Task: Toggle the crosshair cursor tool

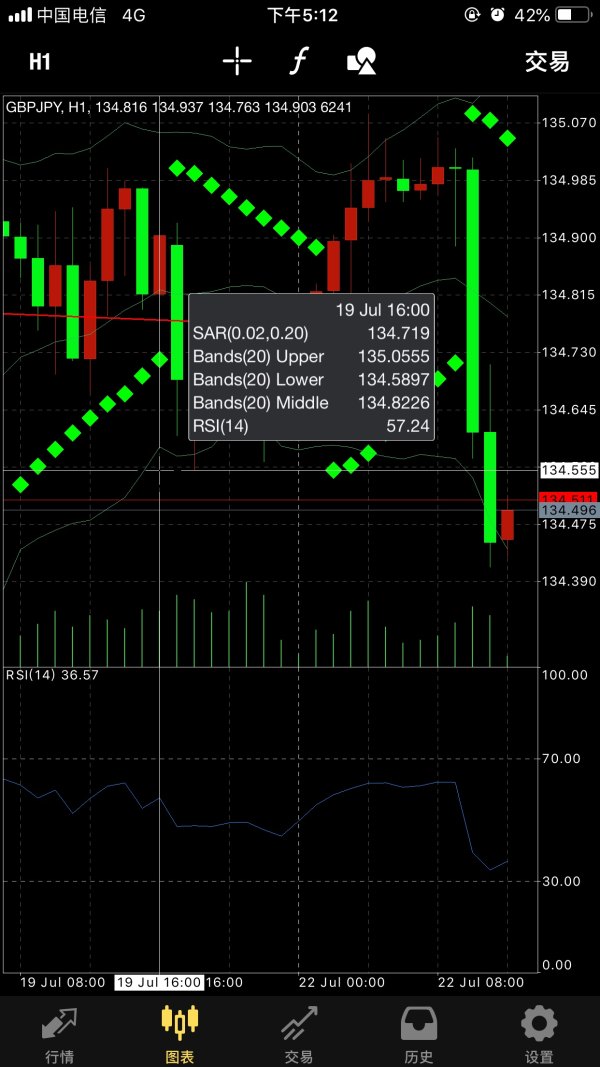Action: pos(237,62)
